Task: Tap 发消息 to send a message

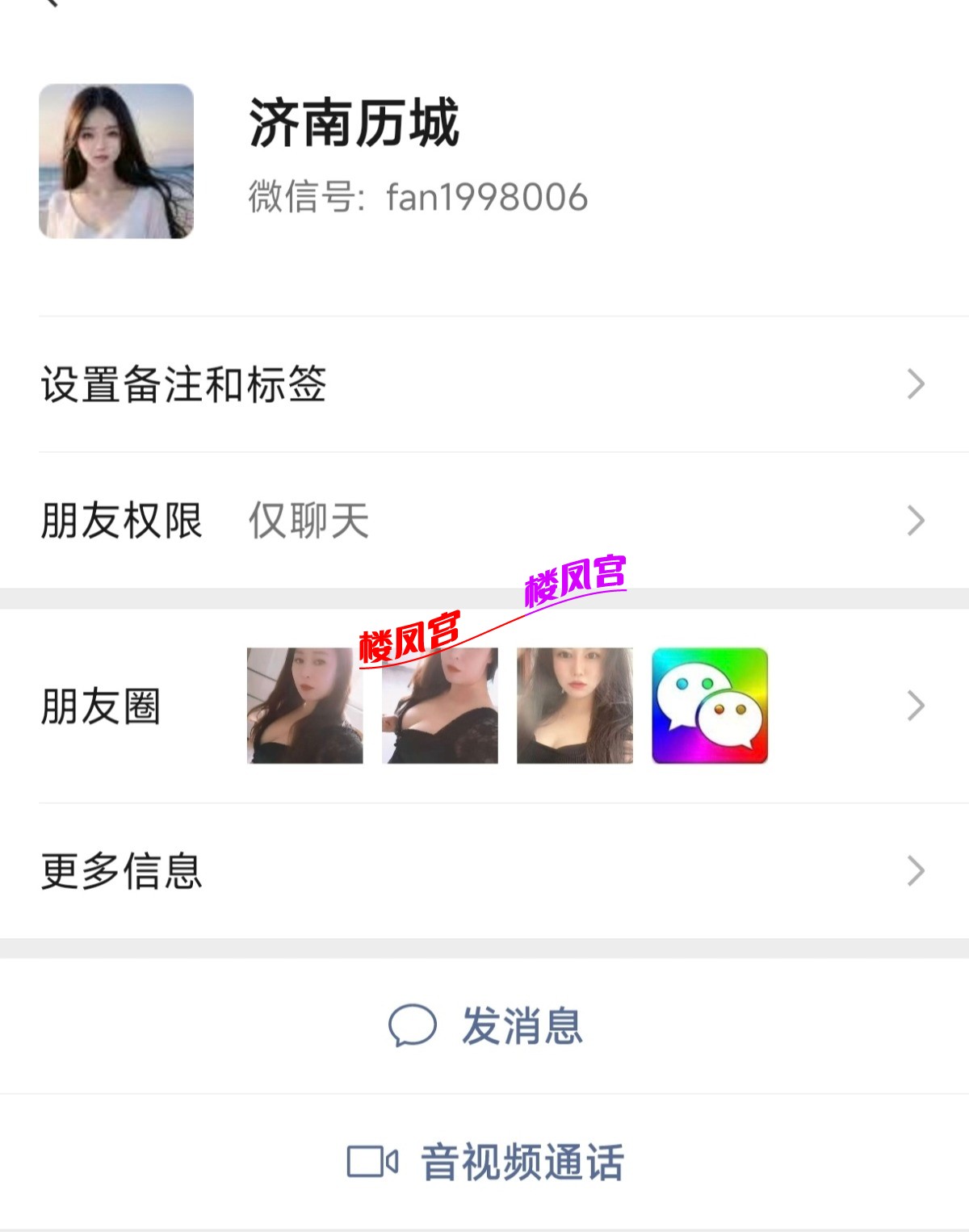Action: (x=486, y=1026)
